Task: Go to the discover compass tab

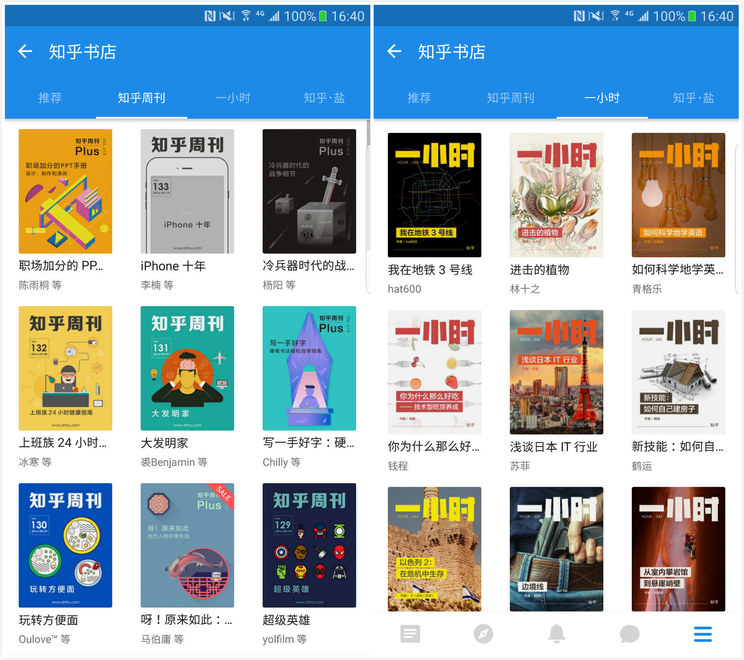Action: coord(483,634)
